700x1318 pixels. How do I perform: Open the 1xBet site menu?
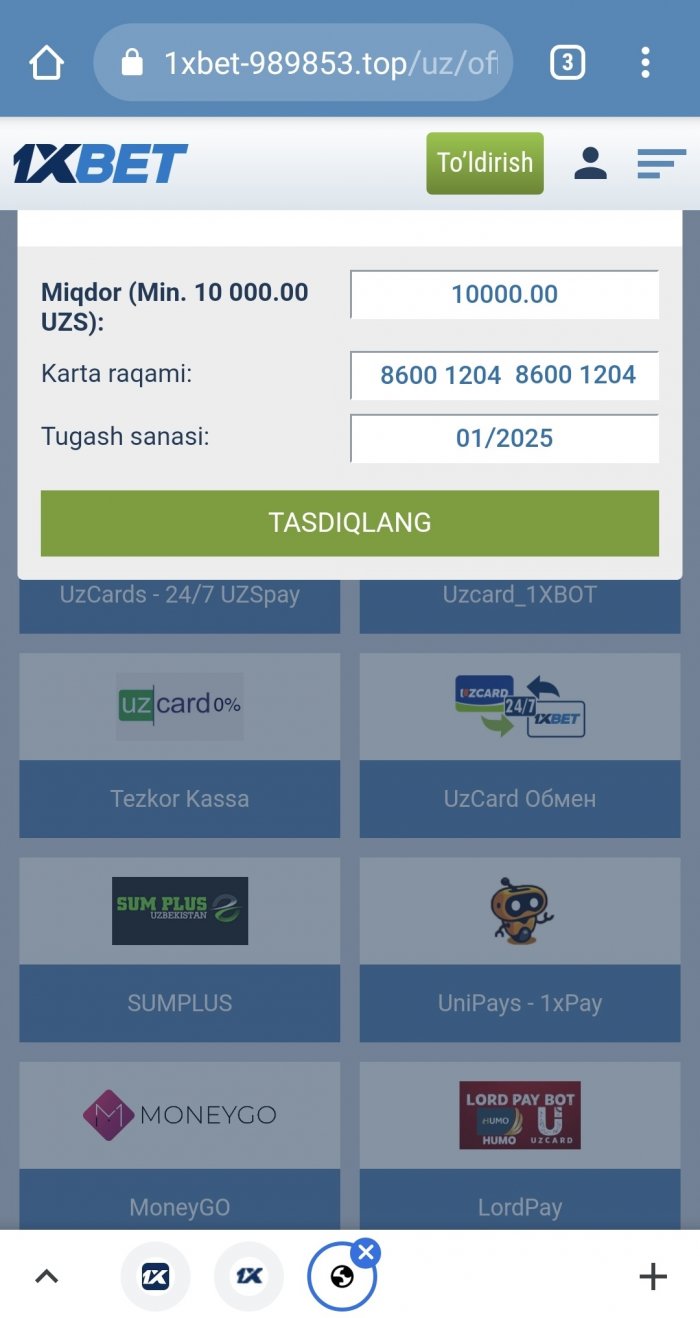click(x=661, y=163)
